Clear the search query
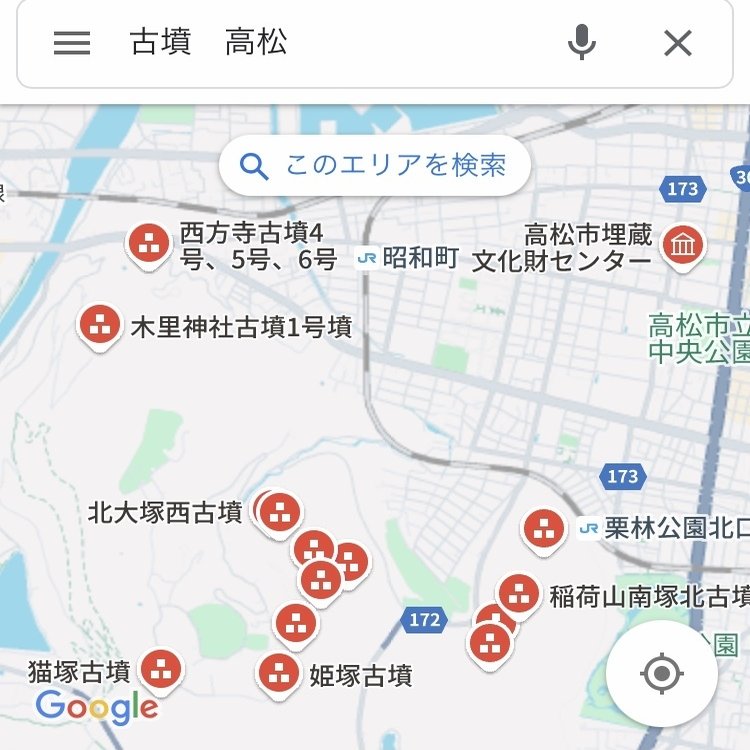This screenshot has height=750, width=750. coord(678,42)
